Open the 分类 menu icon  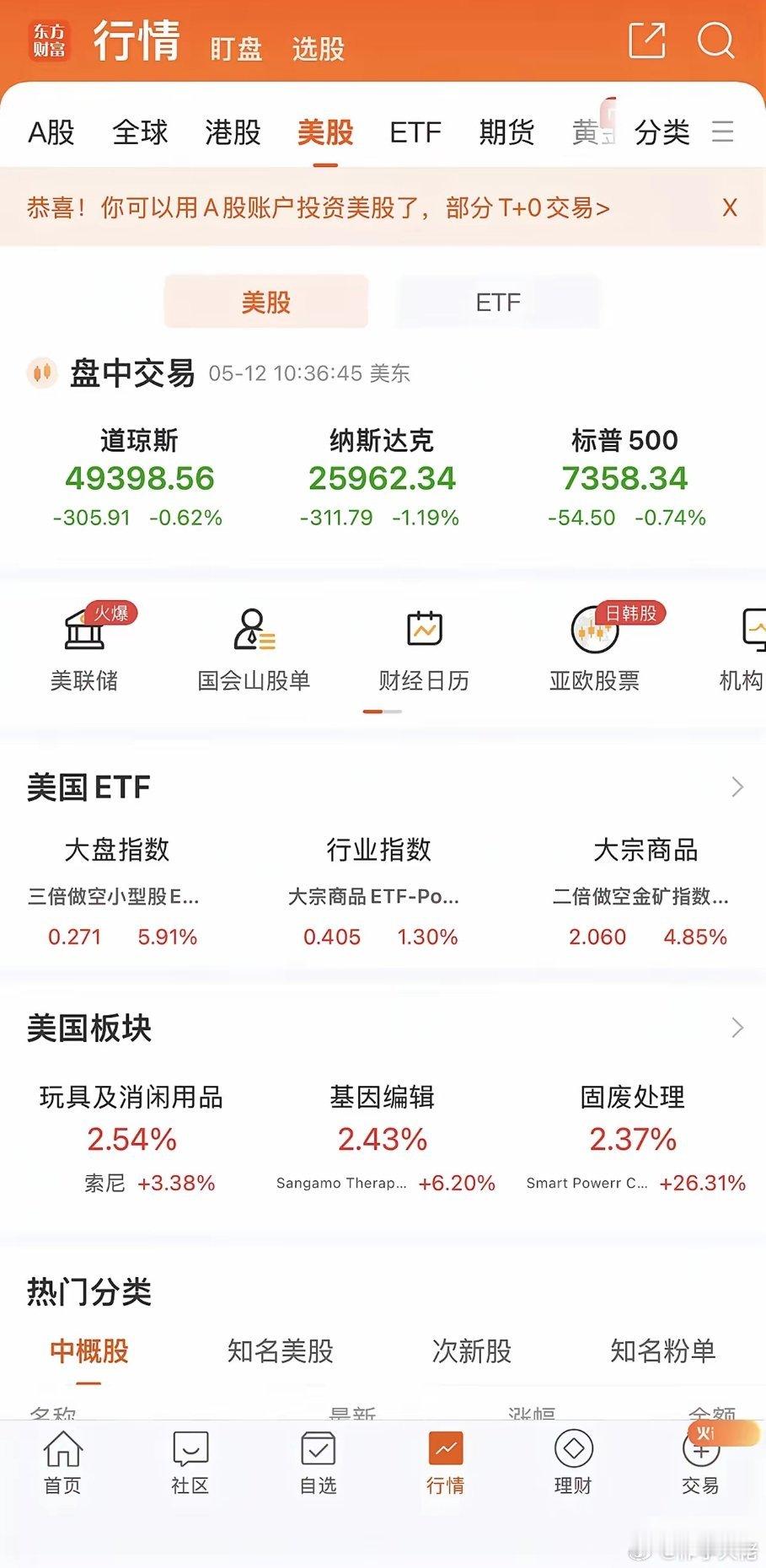click(x=723, y=132)
